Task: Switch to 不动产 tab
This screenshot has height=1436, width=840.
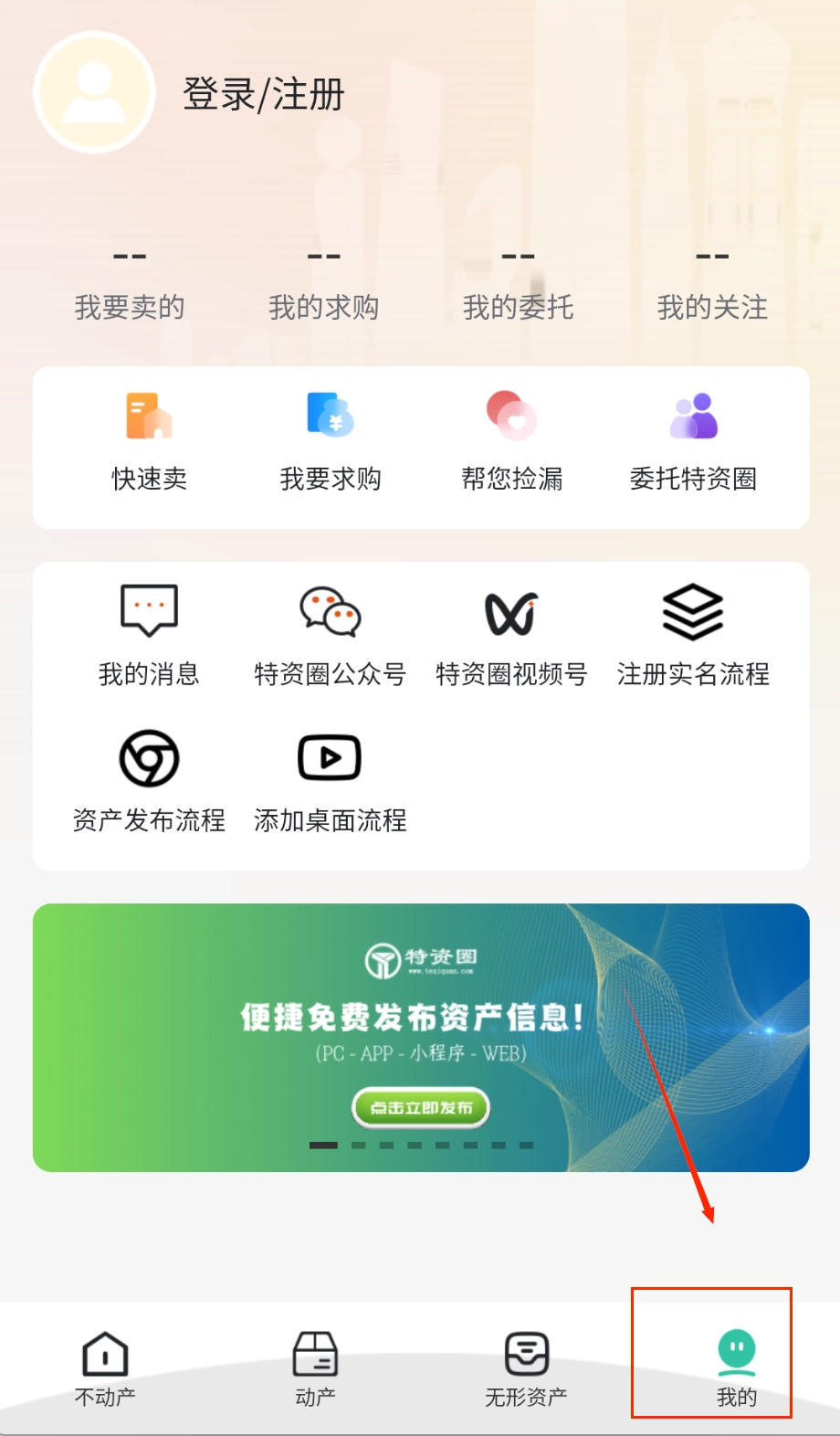Action: pos(105,1367)
